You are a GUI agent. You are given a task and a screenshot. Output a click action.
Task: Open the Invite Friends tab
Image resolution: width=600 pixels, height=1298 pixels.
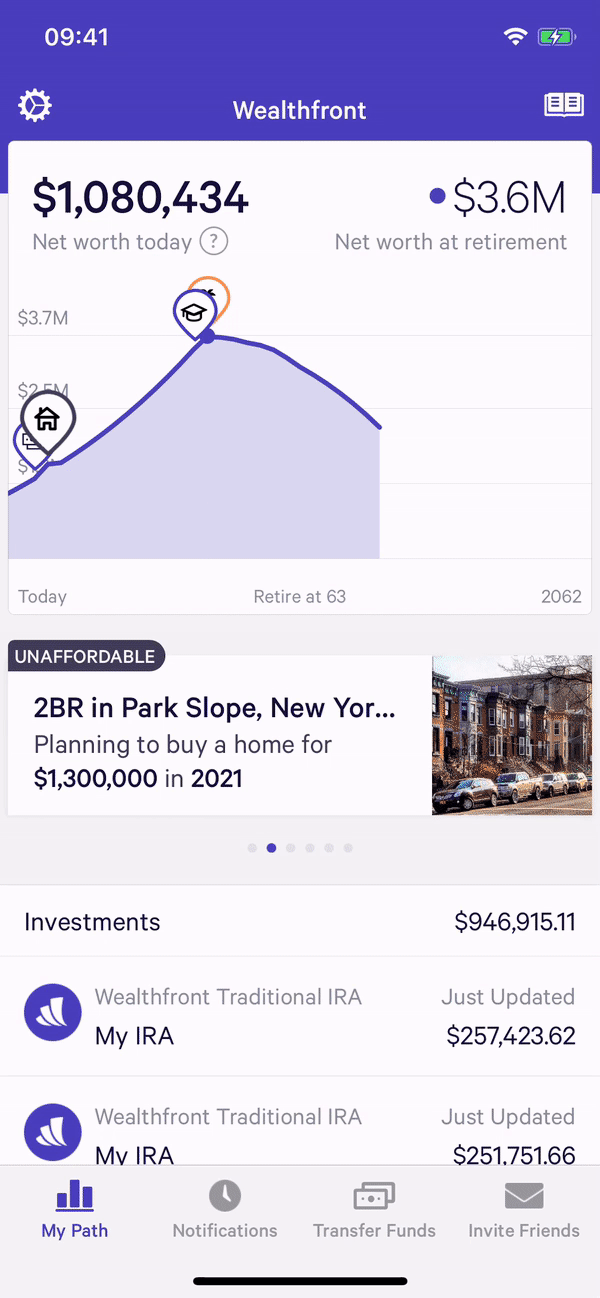(524, 1209)
